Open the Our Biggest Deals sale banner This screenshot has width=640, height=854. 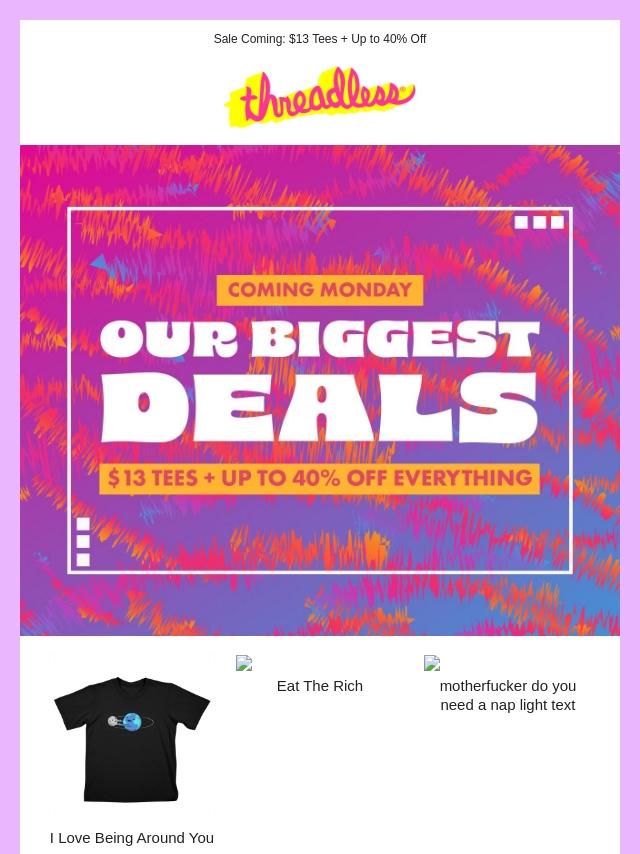click(x=320, y=390)
